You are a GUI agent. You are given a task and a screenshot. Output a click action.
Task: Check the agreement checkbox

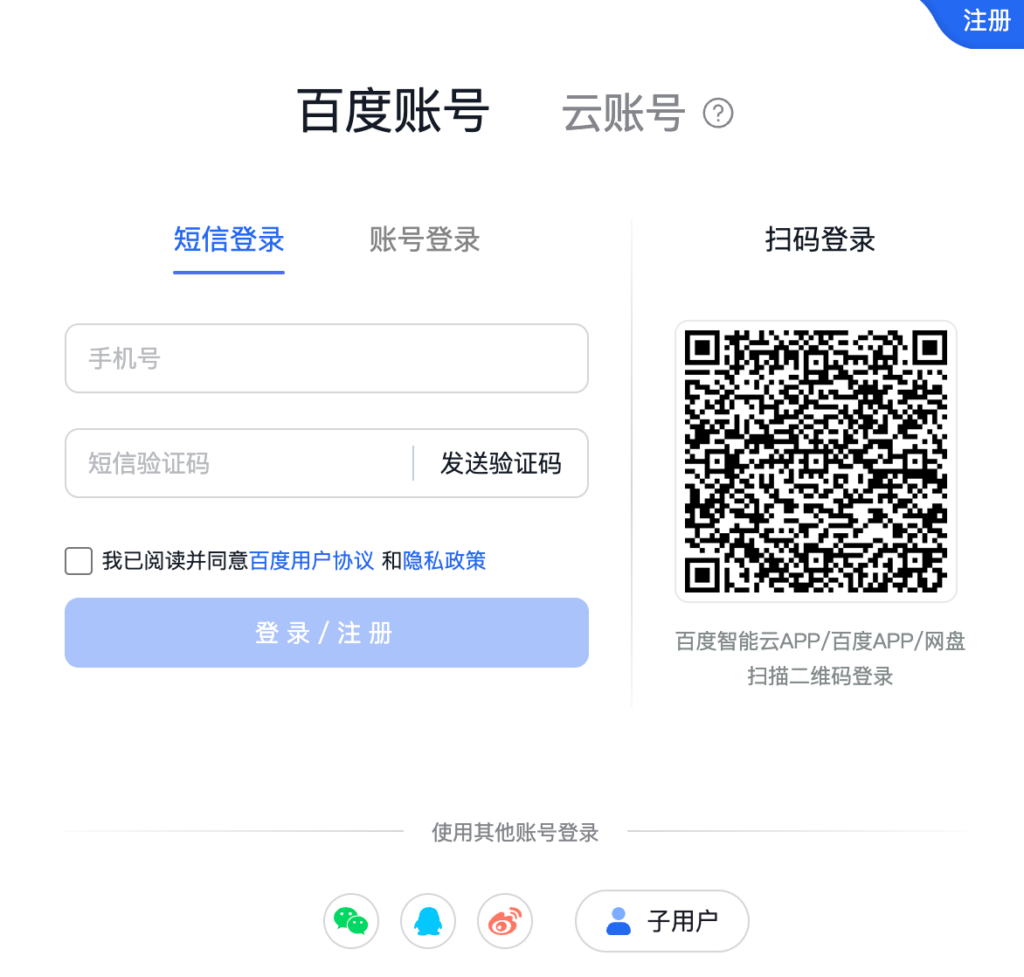[x=79, y=561]
